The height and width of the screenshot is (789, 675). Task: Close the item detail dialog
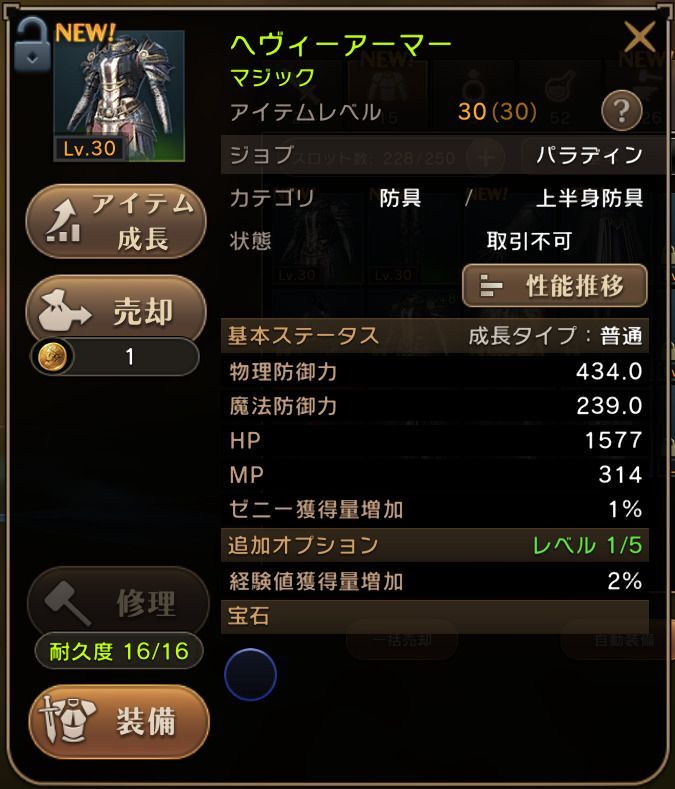639,38
